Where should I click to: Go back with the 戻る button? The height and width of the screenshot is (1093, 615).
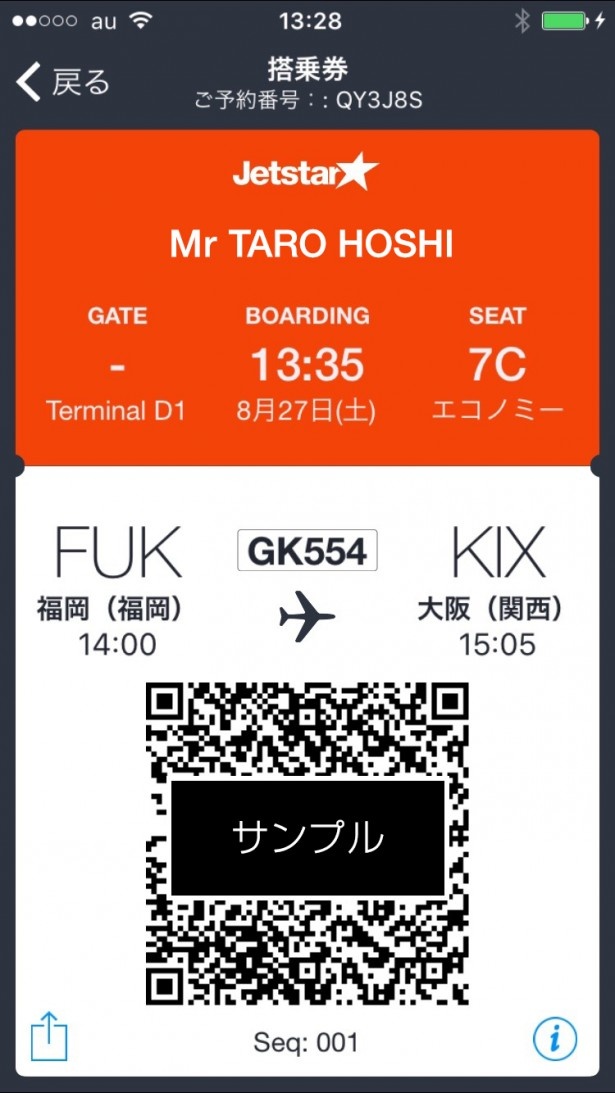62,82
